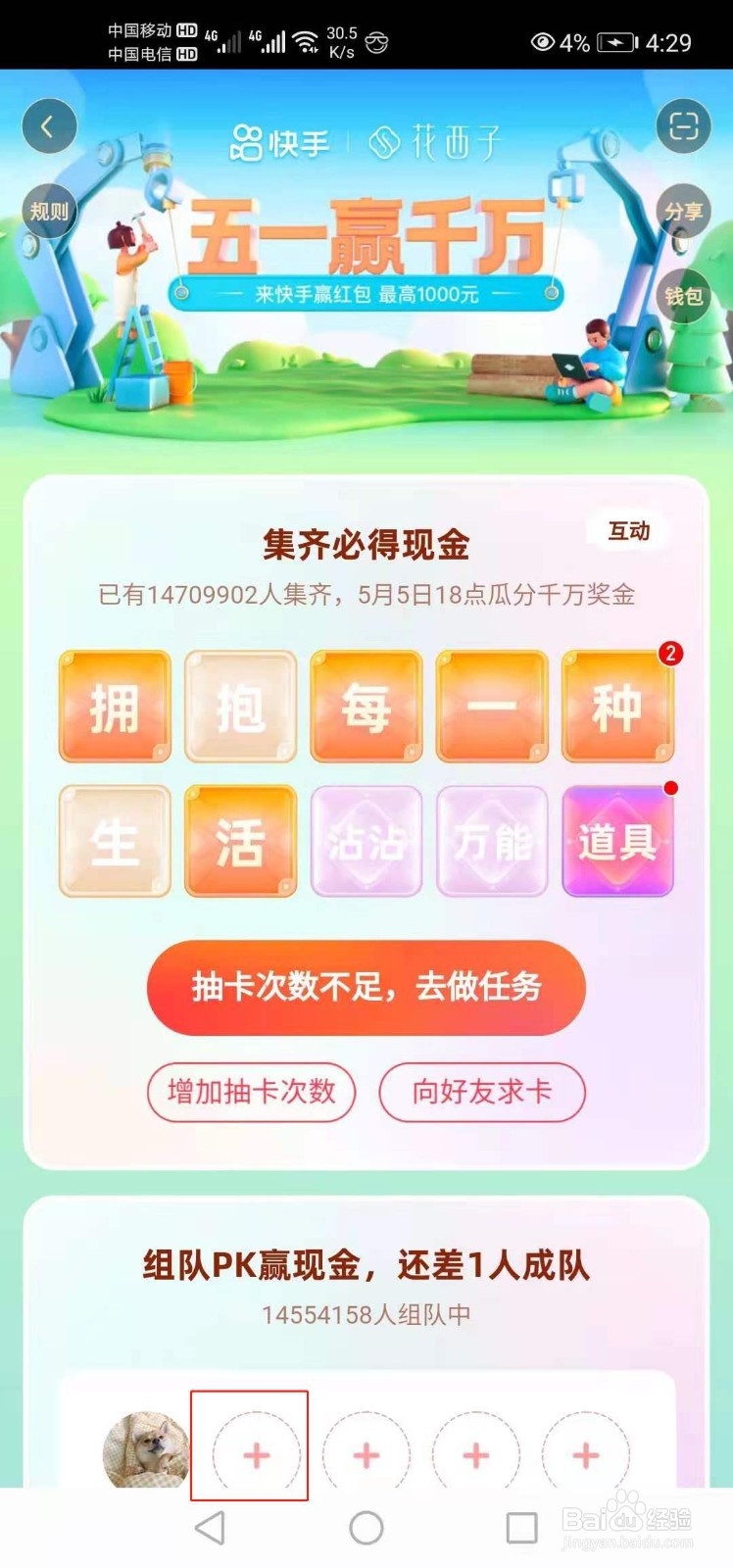Select the 沾沾 card tile
Screen dimensions: 733x1568
366,841
